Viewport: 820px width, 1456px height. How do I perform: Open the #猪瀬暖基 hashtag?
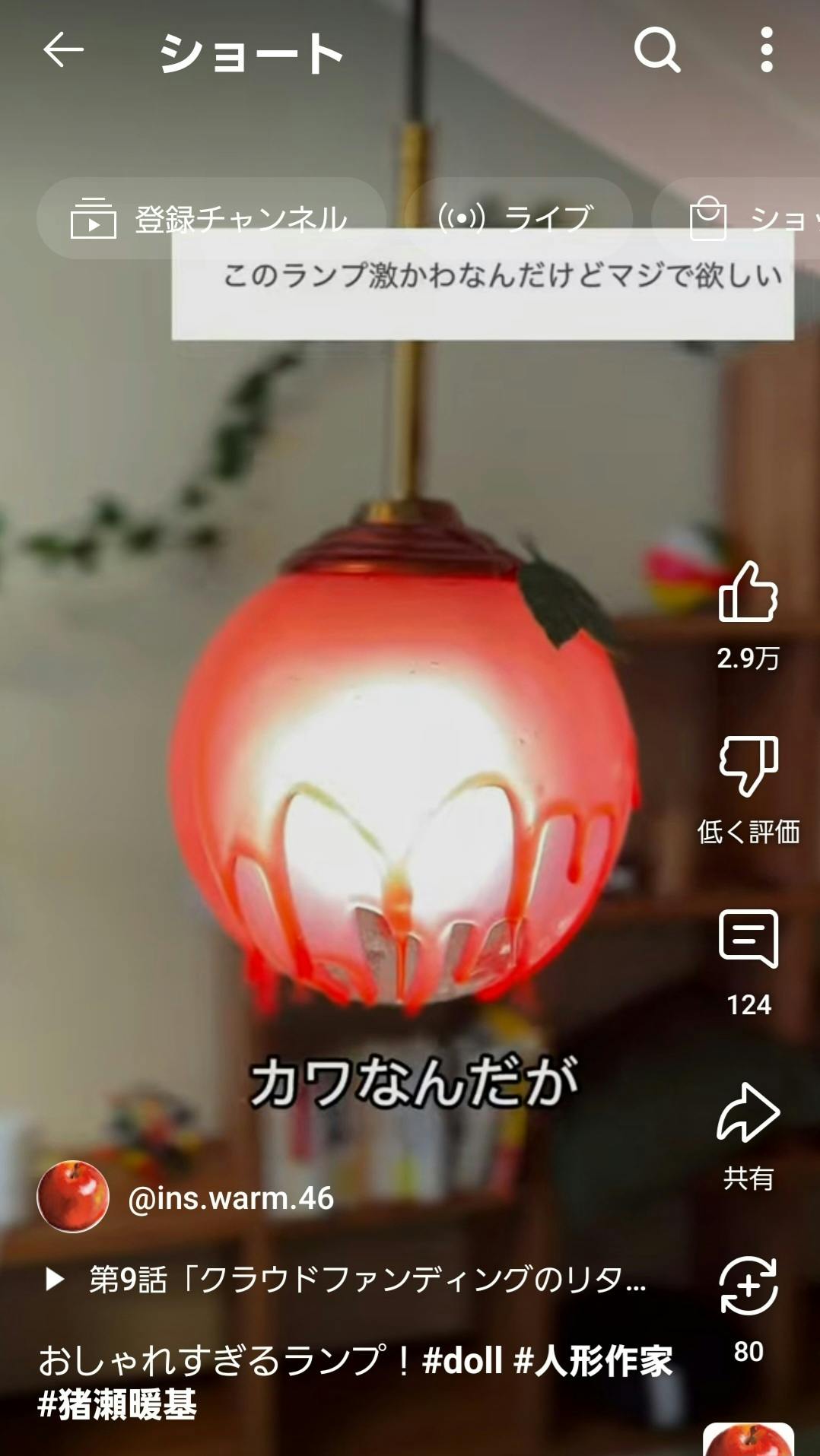(118, 1404)
